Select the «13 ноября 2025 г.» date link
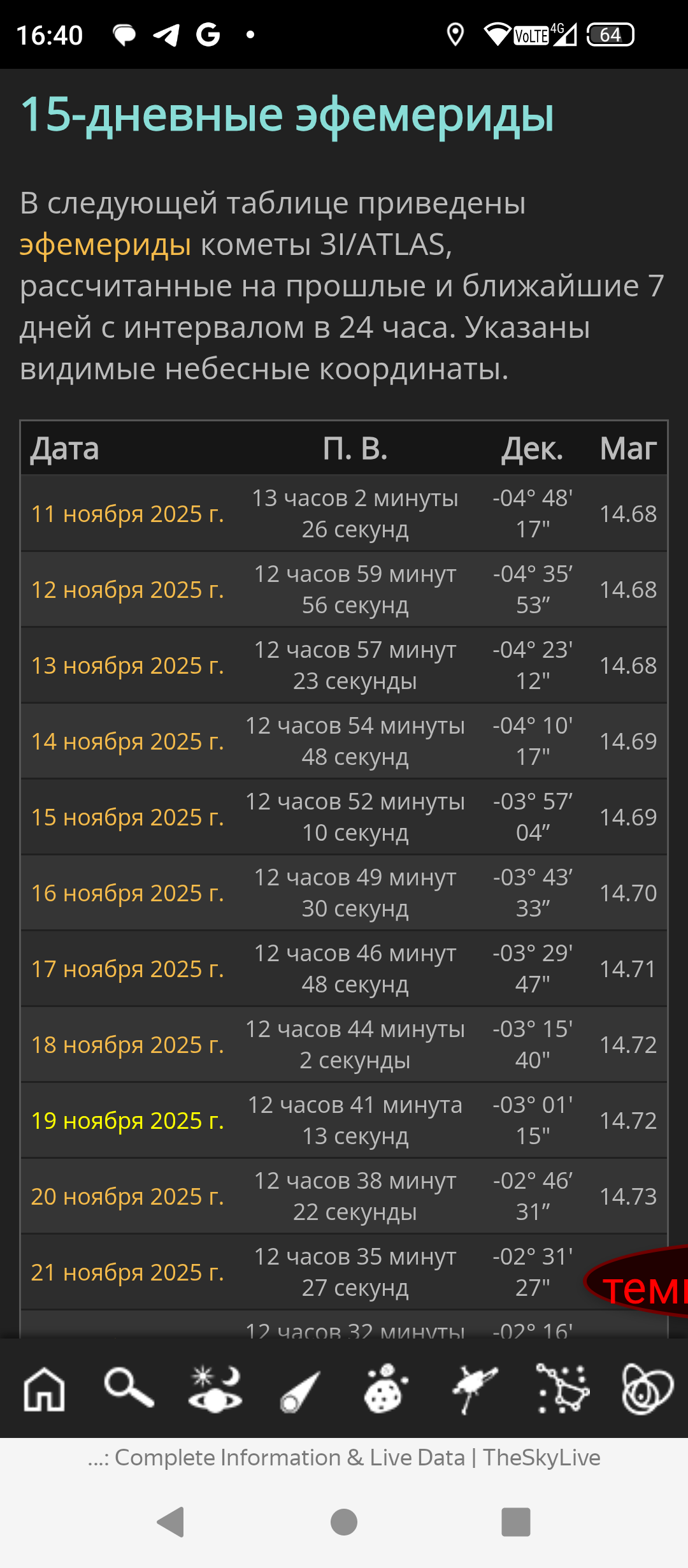The height and width of the screenshot is (1568, 688). pos(127,665)
